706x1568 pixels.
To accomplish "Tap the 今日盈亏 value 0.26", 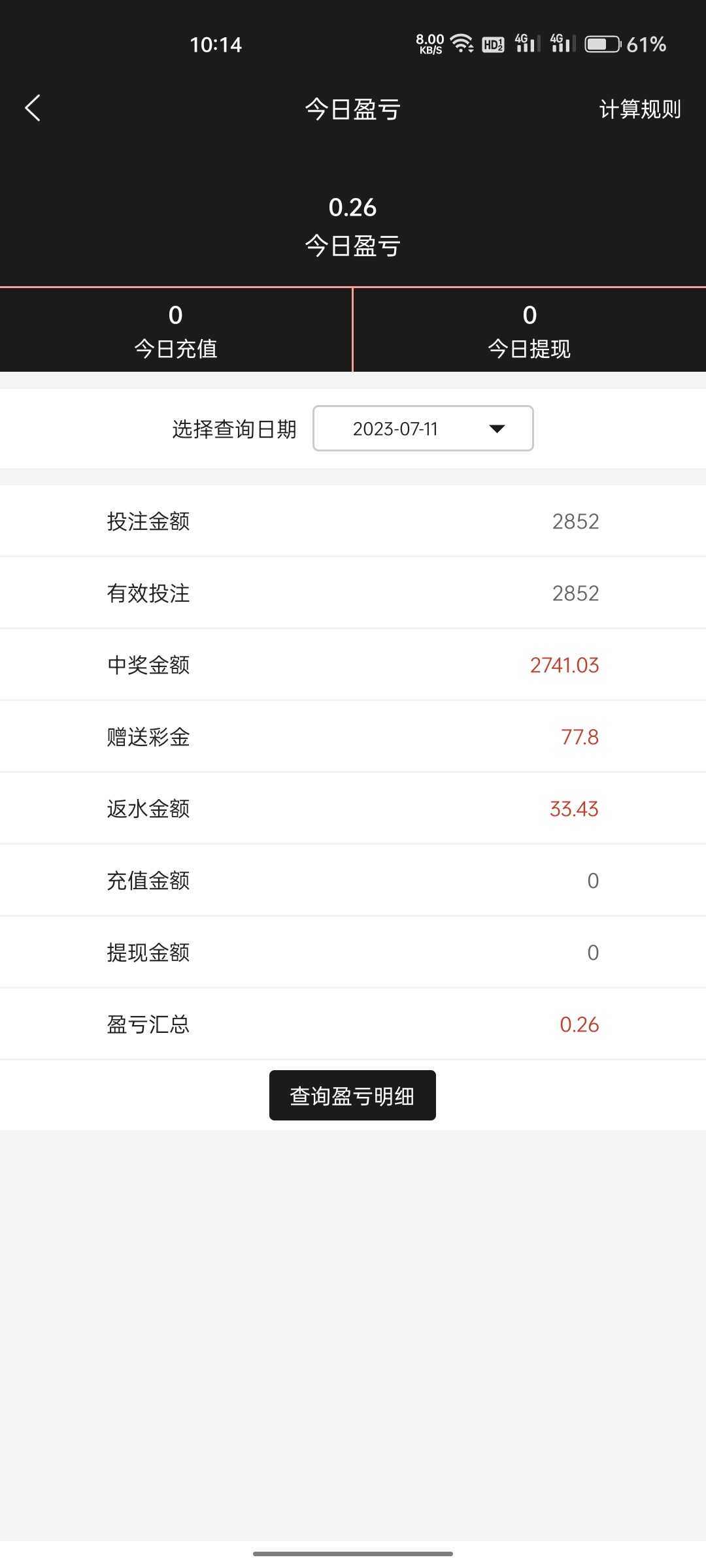I will [x=352, y=207].
